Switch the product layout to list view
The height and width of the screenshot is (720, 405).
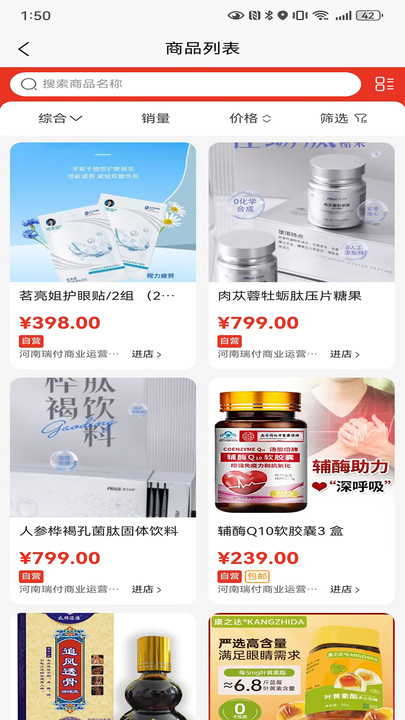tap(384, 84)
